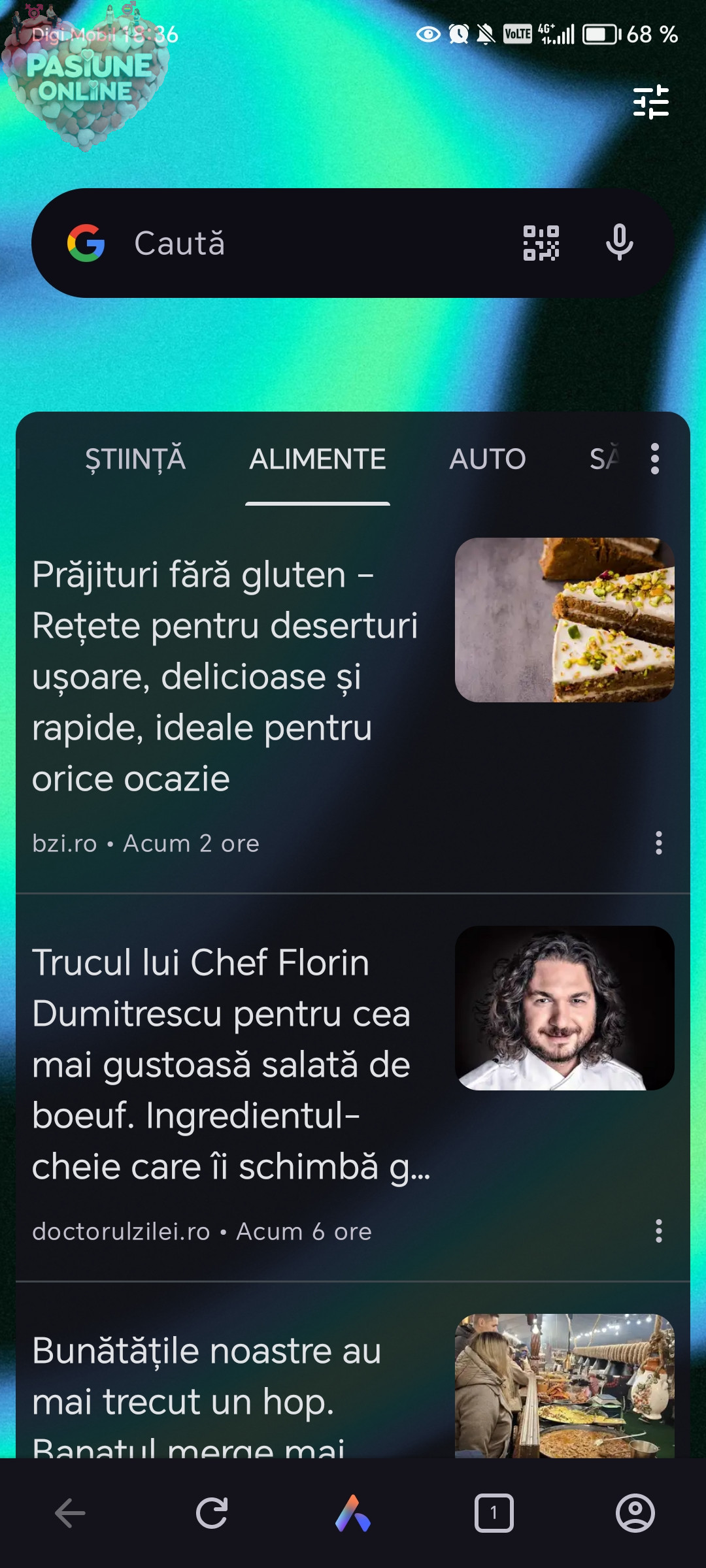Go back with the bottom arrow
Screen dimensions: 706x1568
coord(70,1513)
